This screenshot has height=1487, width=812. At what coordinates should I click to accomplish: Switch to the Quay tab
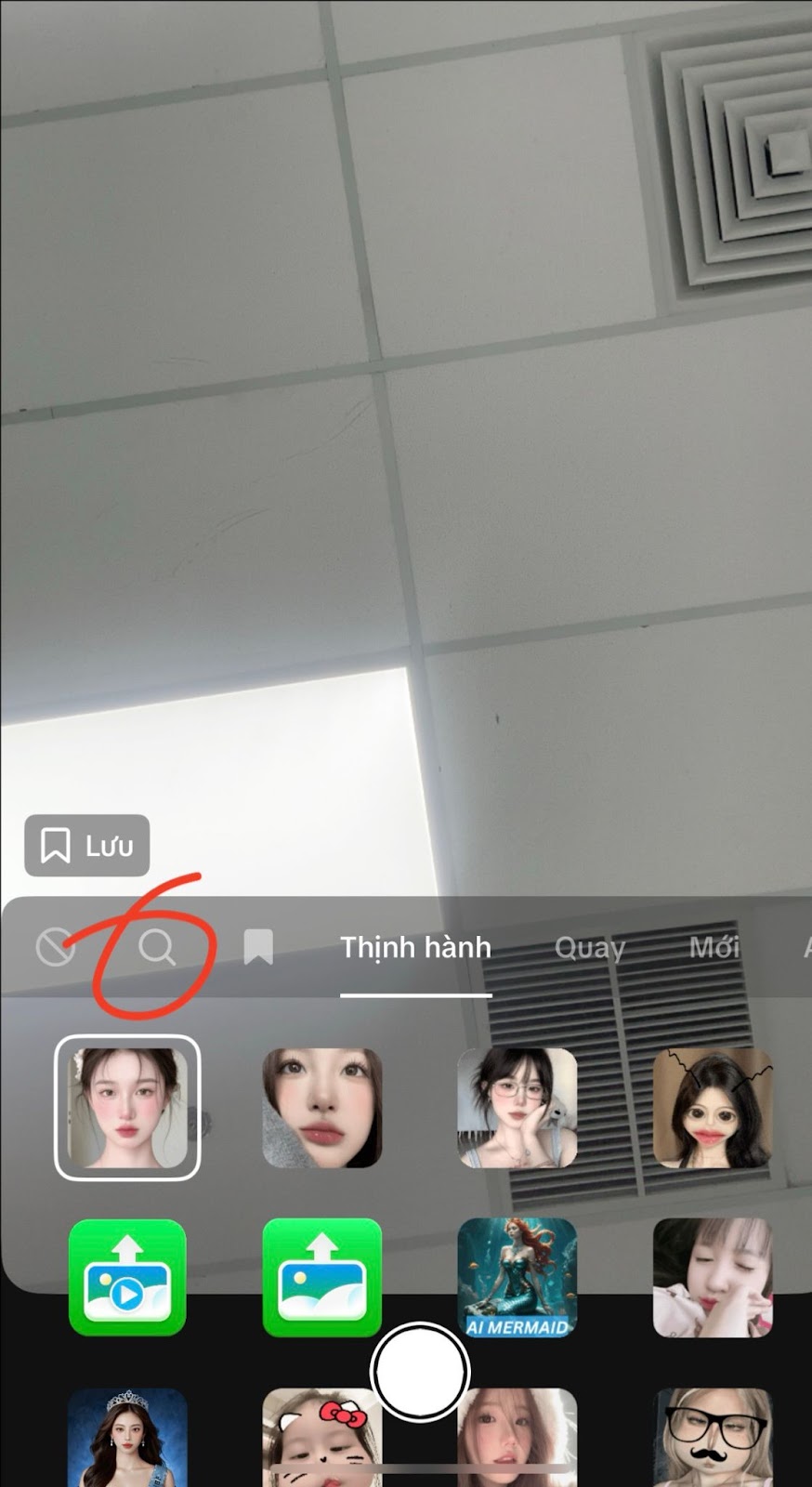tap(590, 948)
